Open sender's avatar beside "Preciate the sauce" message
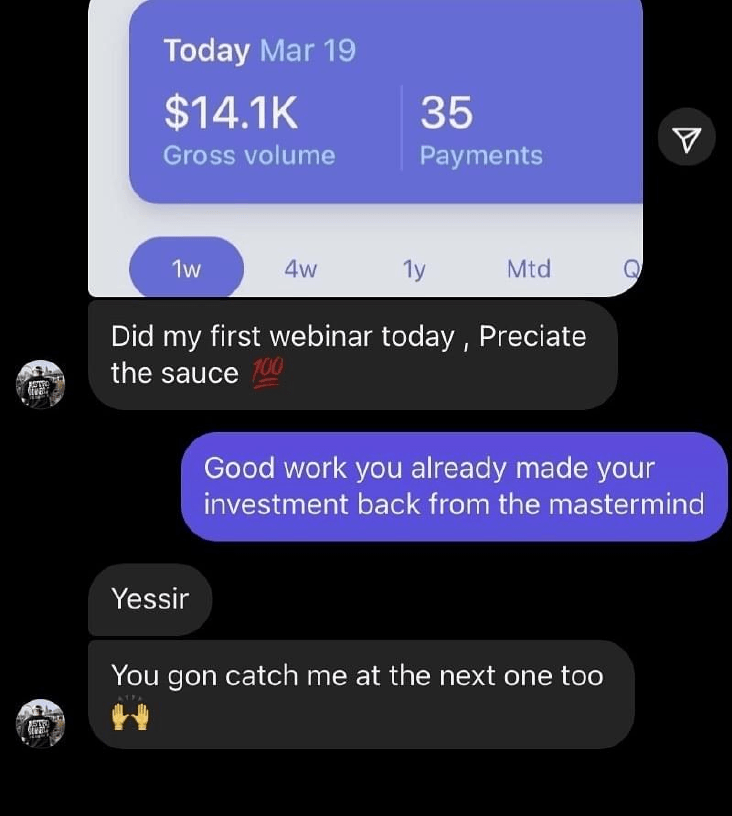 coord(41,384)
